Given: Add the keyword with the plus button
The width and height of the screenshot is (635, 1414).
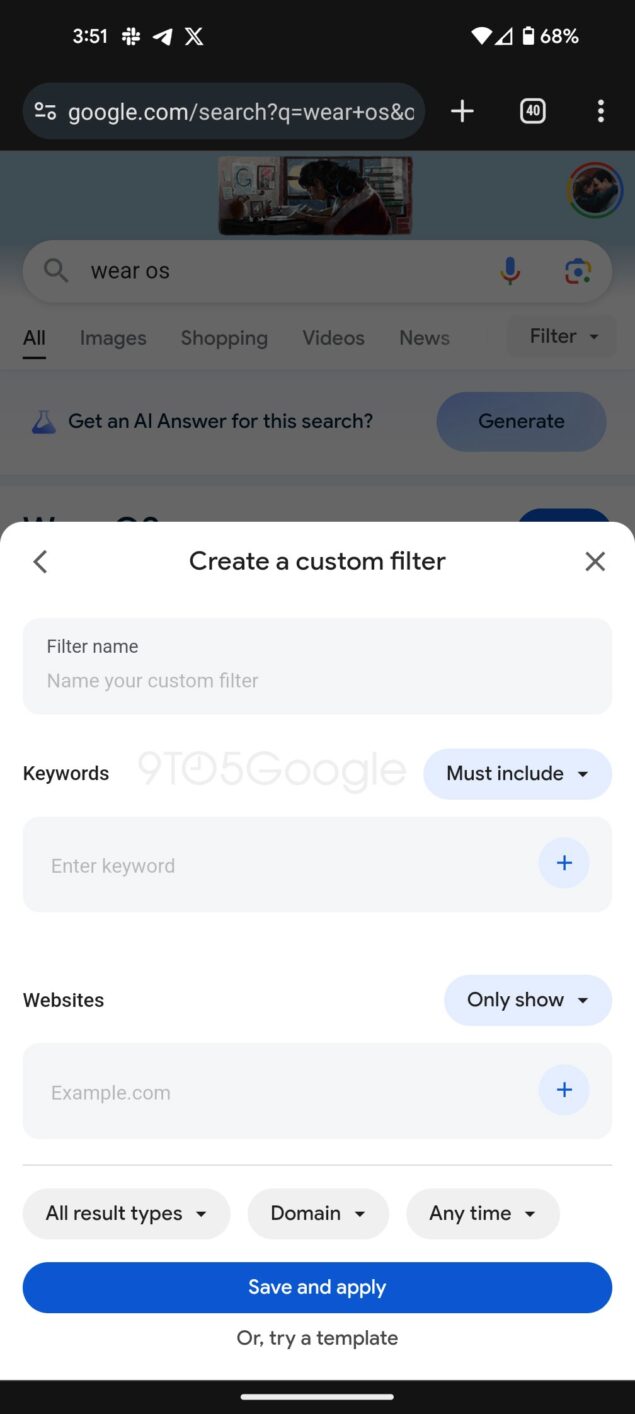Looking at the screenshot, I should coord(564,863).
